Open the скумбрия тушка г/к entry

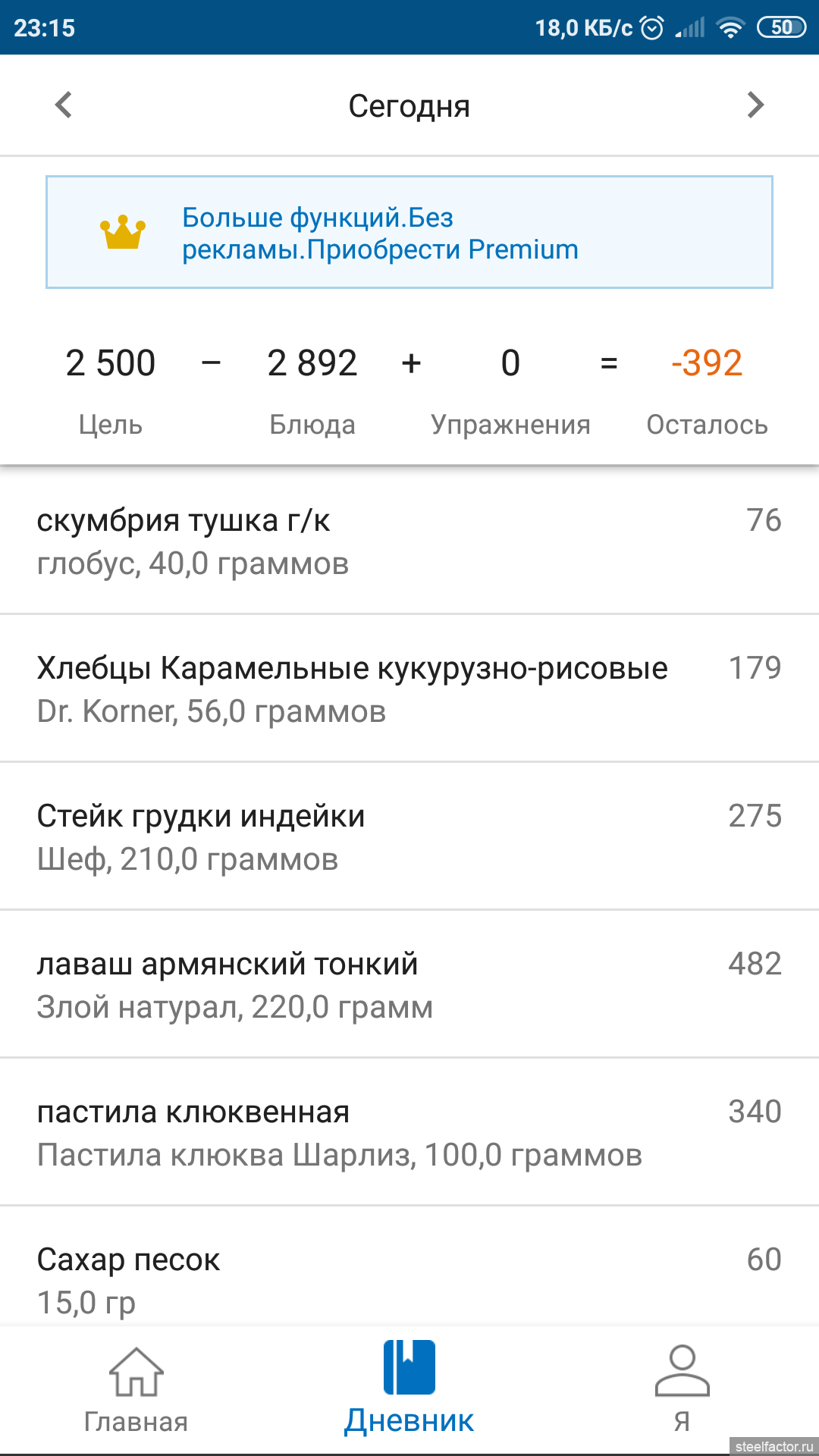tap(409, 541)
